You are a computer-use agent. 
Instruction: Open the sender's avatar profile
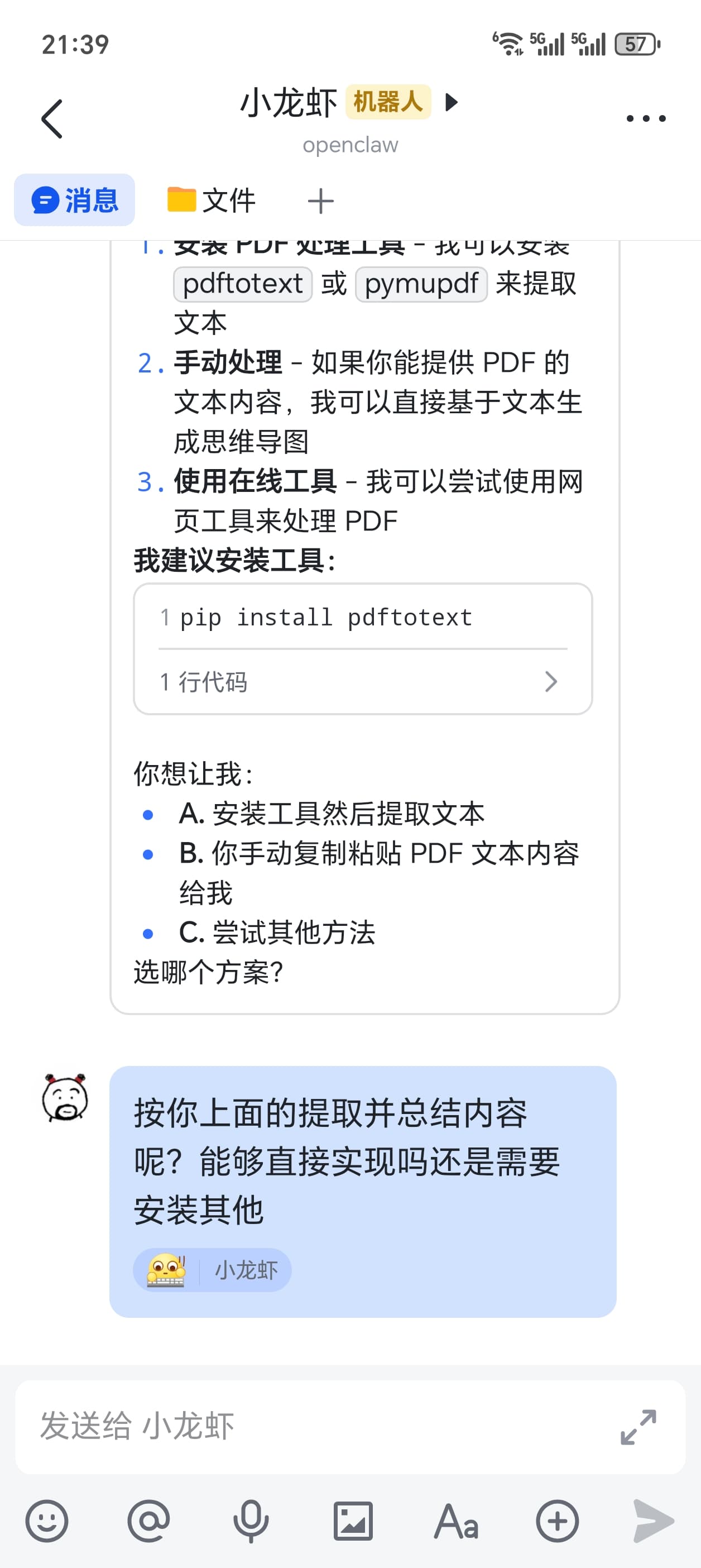65,1098
